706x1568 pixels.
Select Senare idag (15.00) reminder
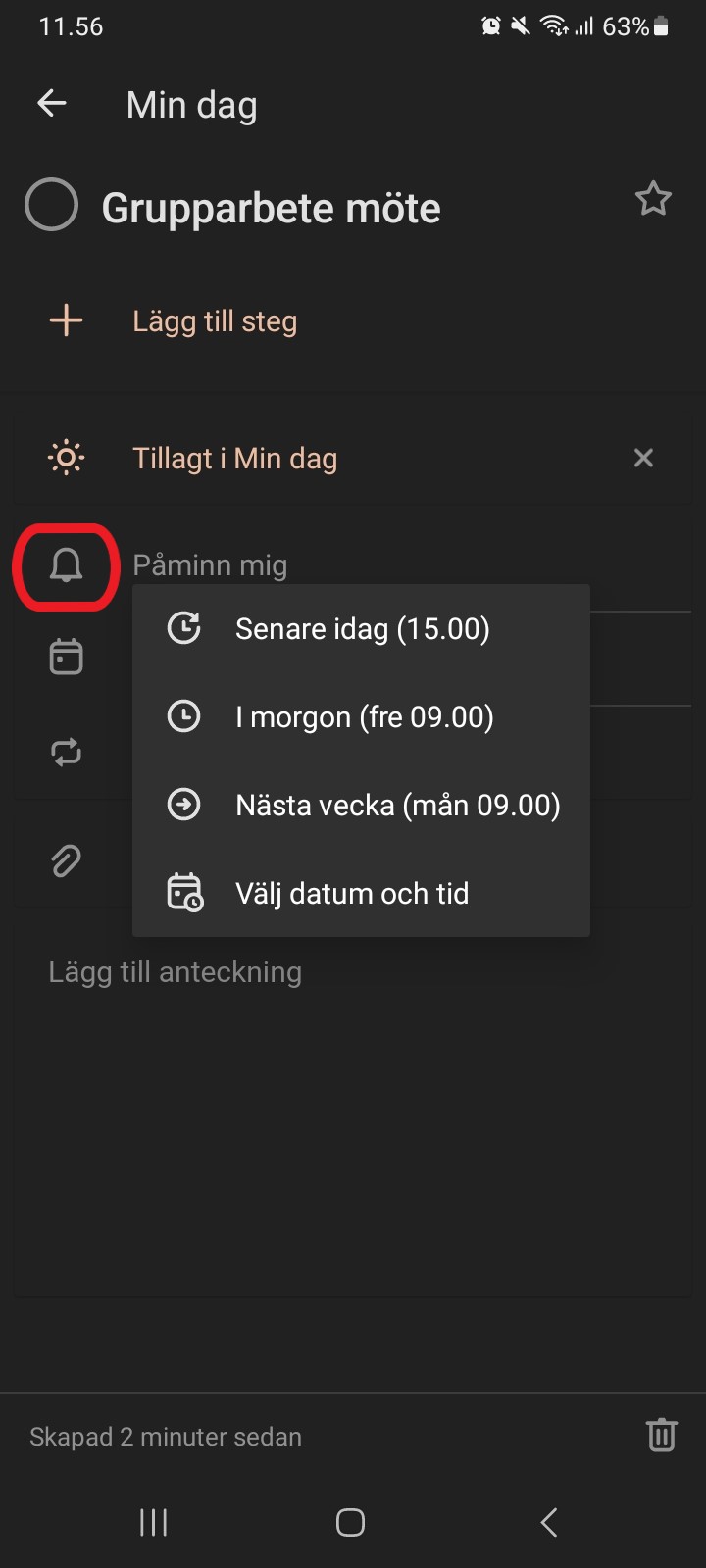[x=361, y=628]
